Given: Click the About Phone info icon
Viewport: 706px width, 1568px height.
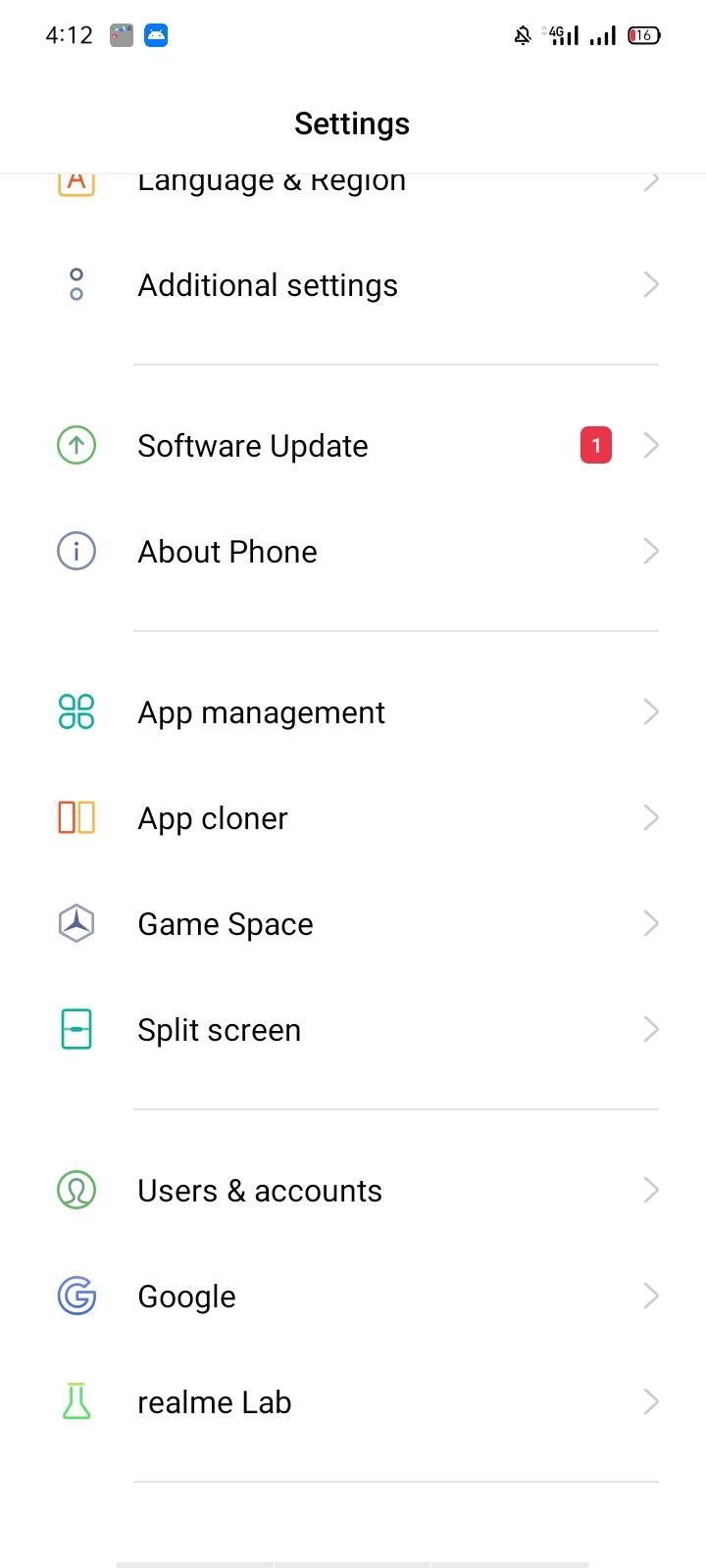Looking at the screenshot, I should (x=76, y=551).
